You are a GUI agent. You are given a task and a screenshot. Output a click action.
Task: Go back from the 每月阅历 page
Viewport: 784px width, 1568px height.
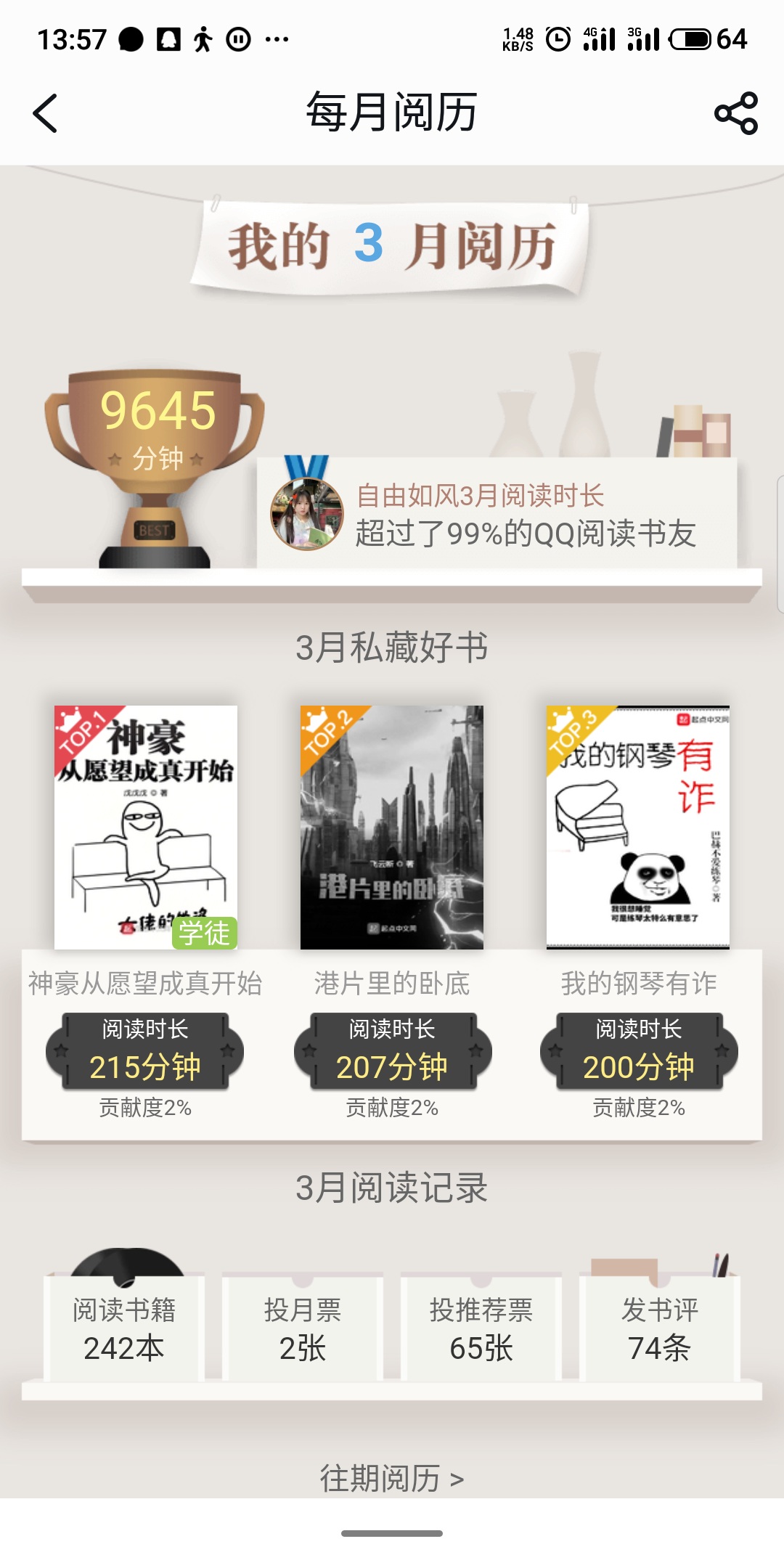(45, 113)
